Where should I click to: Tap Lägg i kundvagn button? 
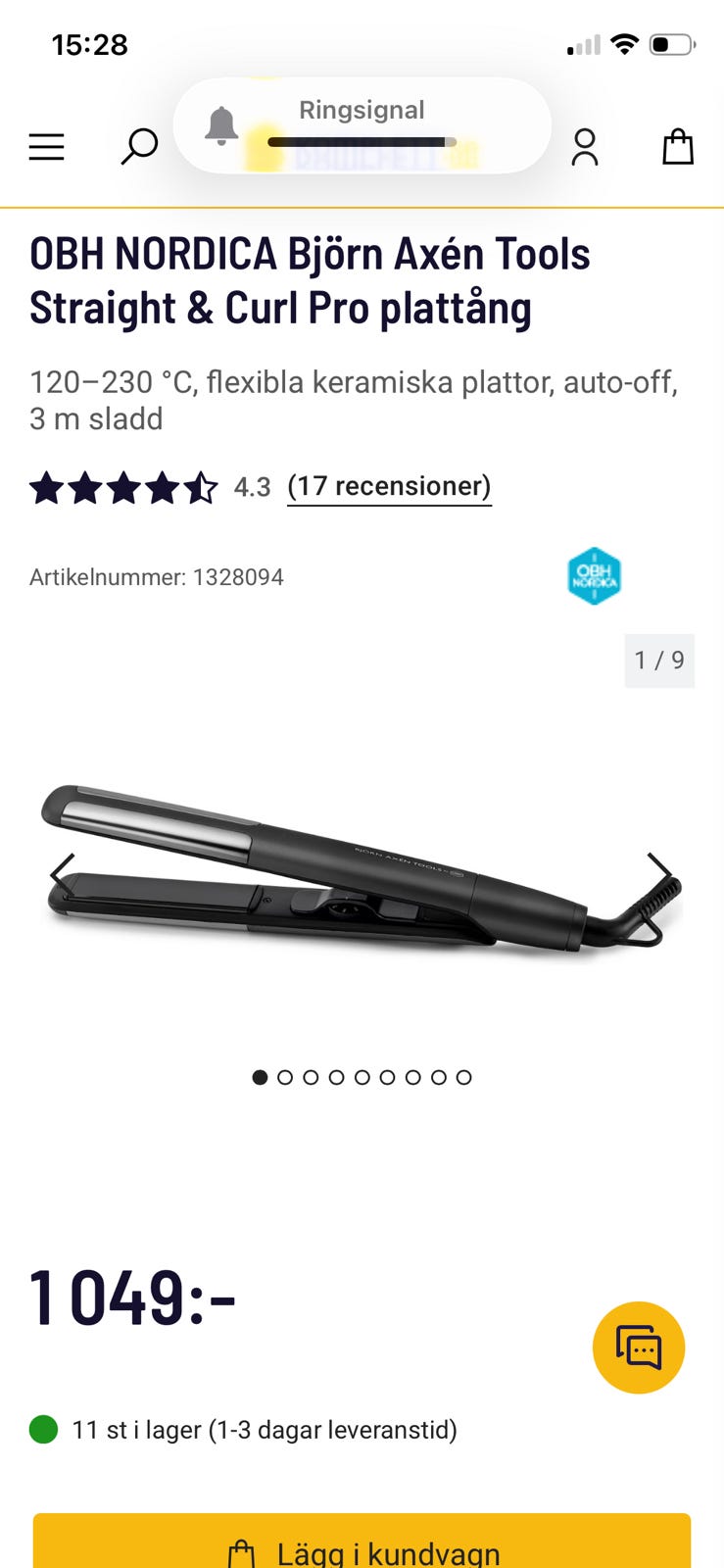point(362,1548)
